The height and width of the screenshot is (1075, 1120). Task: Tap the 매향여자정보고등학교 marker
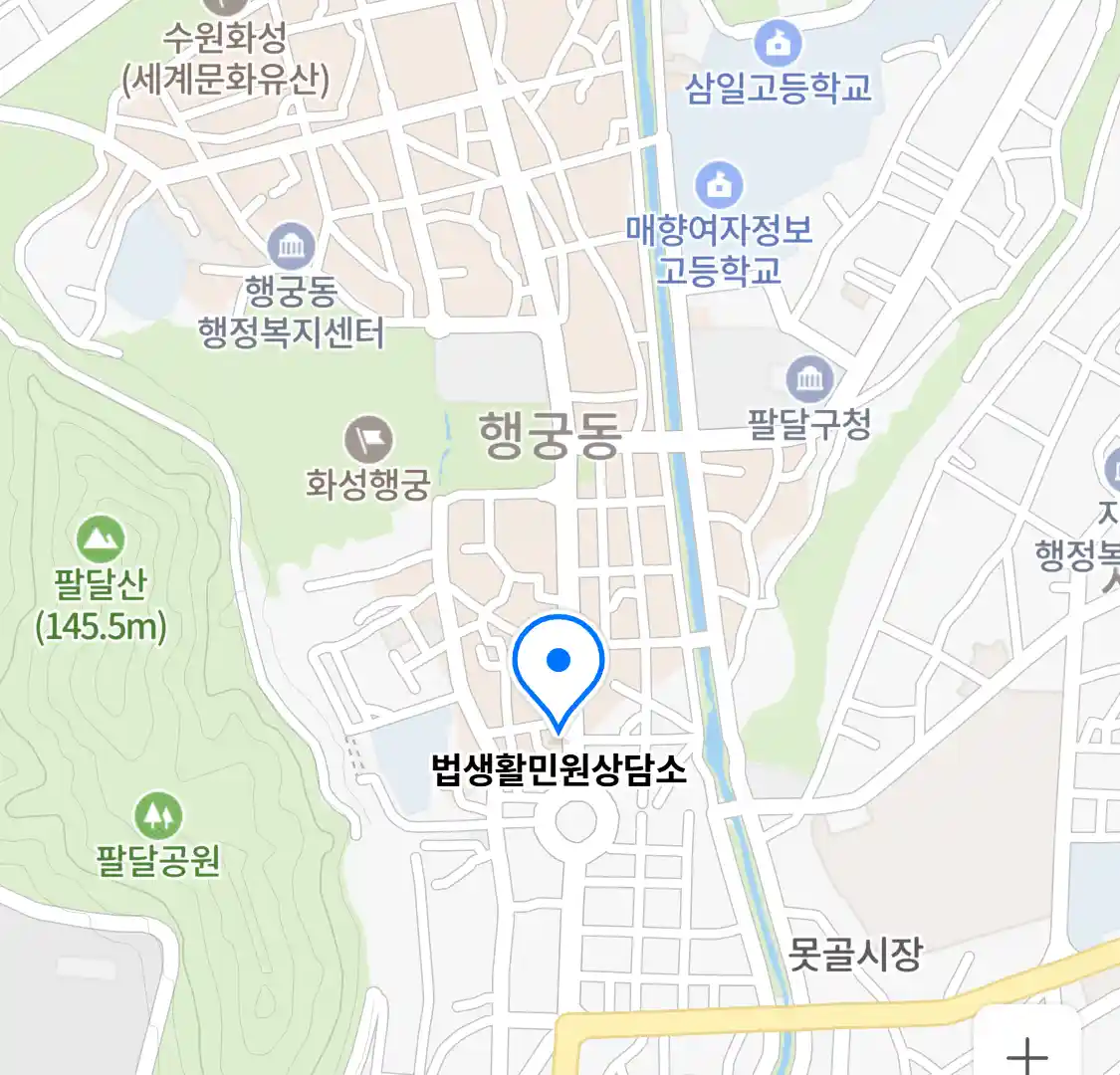click(720, 186)
